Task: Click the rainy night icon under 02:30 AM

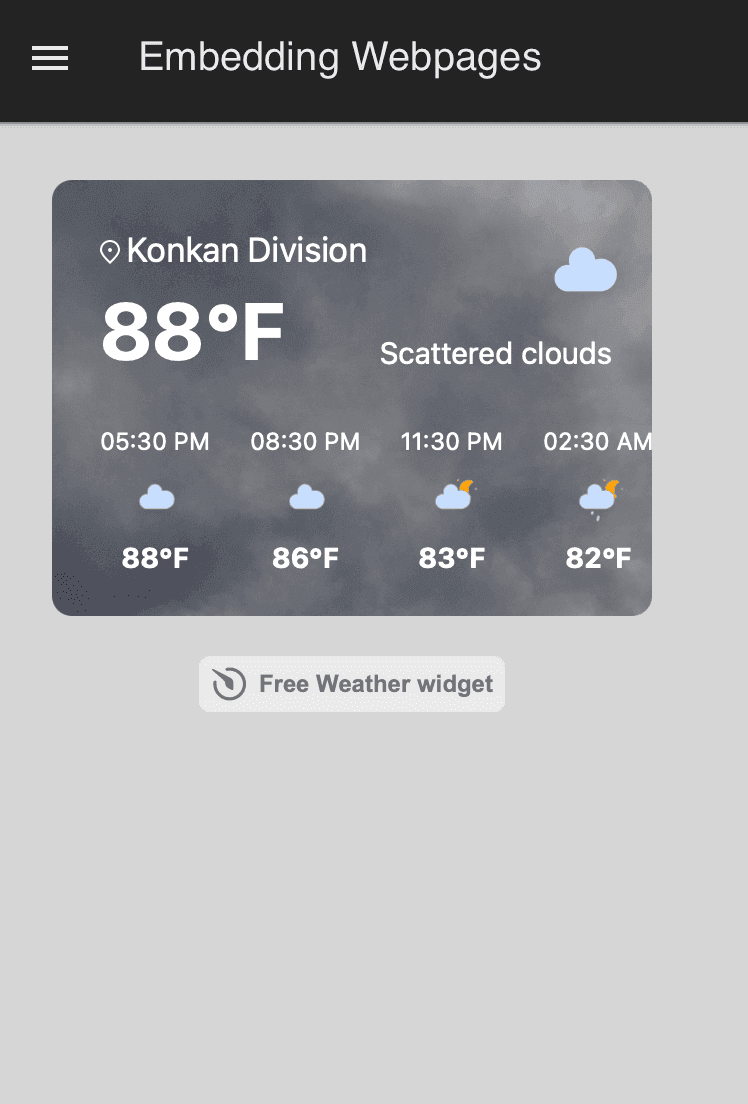Action: (596, 494)
